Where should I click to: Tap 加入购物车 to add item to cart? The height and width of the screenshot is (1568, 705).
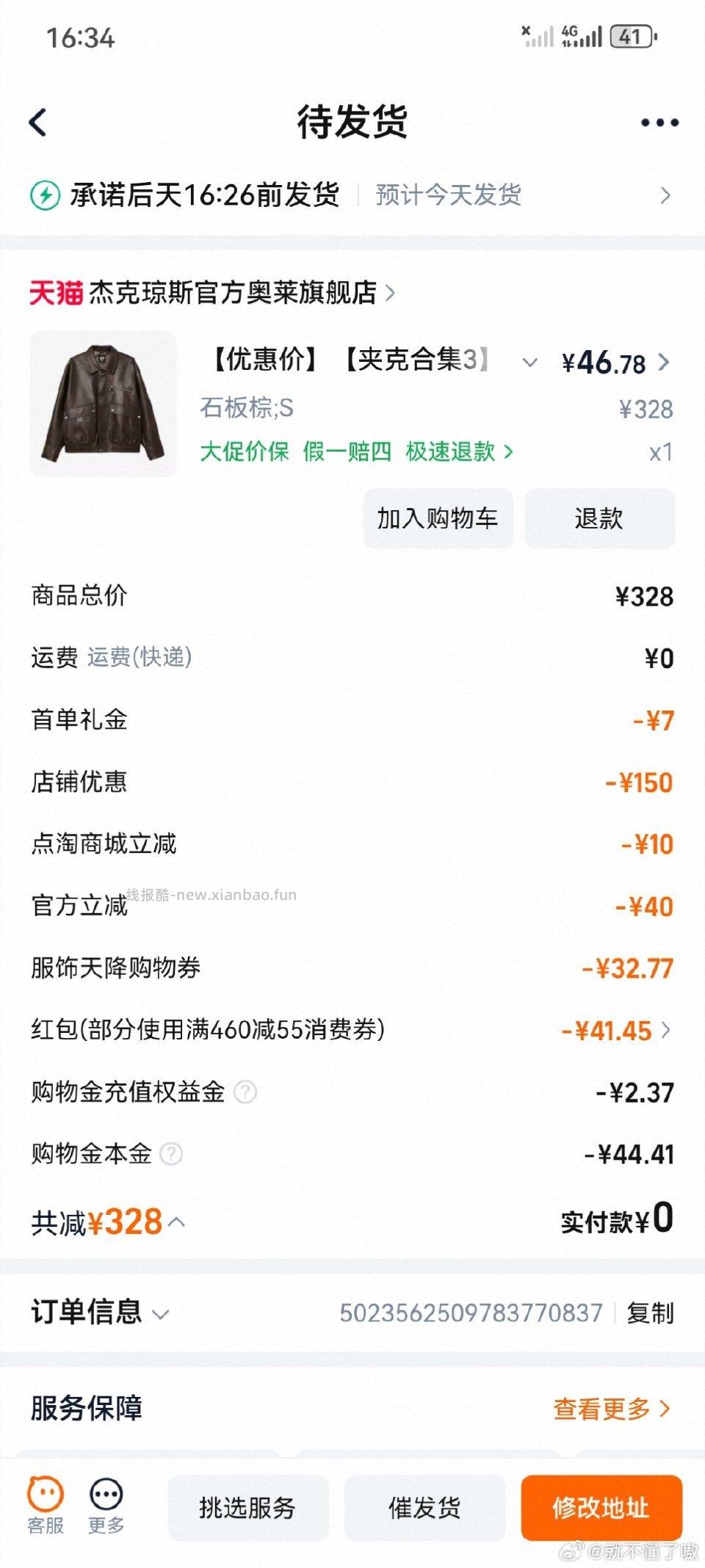point(438,519)
